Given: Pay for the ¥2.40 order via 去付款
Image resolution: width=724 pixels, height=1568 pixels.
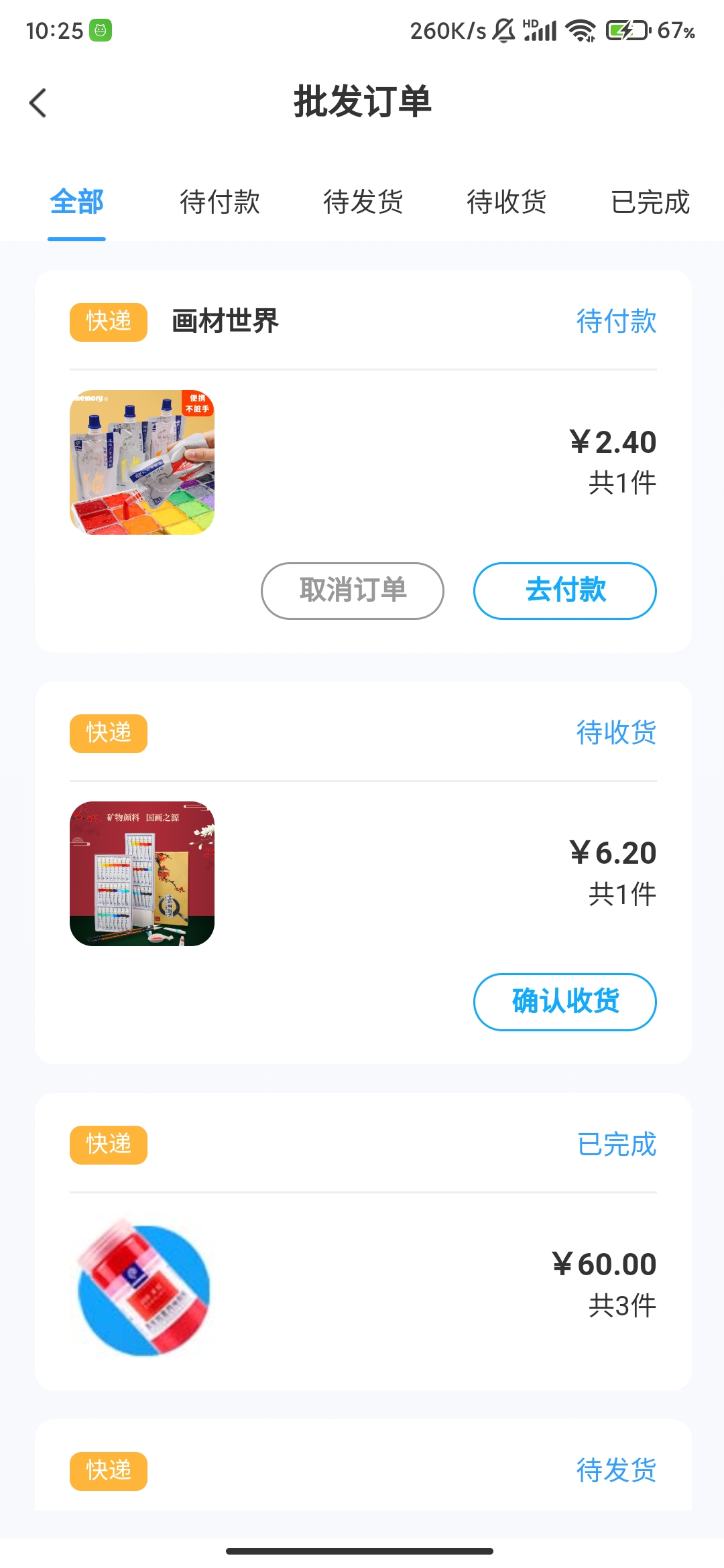Looking at the screenshot, I should (564, 590).
